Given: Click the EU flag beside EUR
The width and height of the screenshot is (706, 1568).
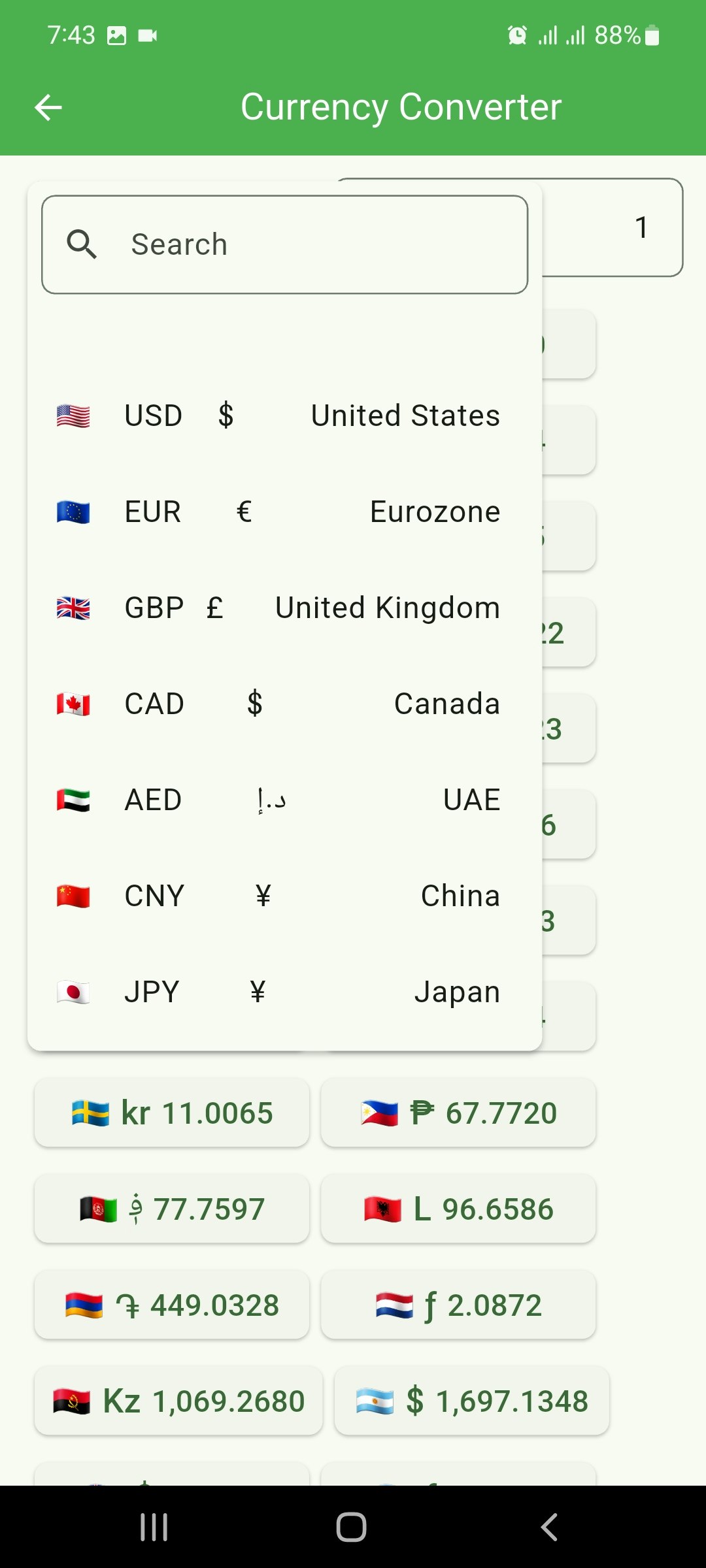Looking at the screenshot, I should point(73,512).
